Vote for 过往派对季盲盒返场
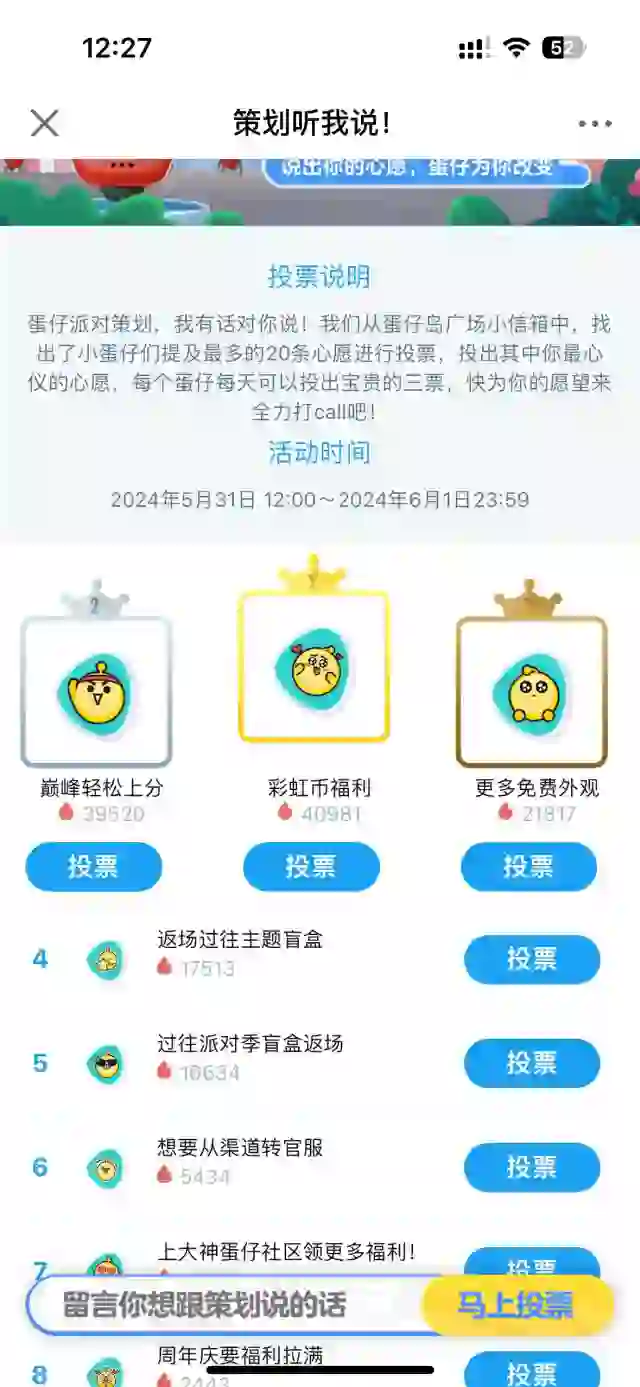640x1387 pixels. tap(531, 1063)
